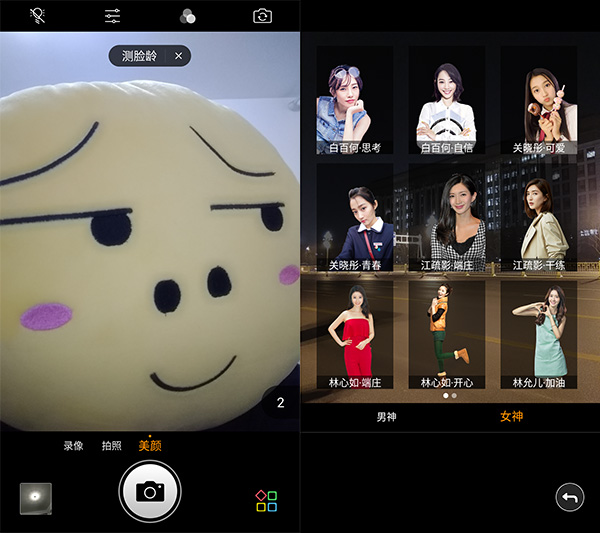Tap the beauty level 2 button

[x=280, y=403]
